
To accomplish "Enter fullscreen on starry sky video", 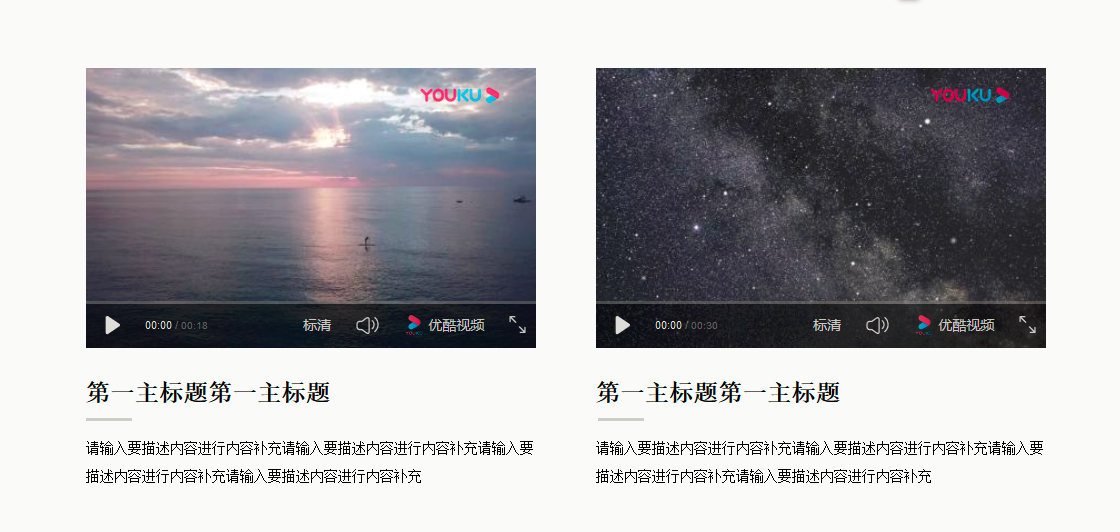I will click(1027, 324).
